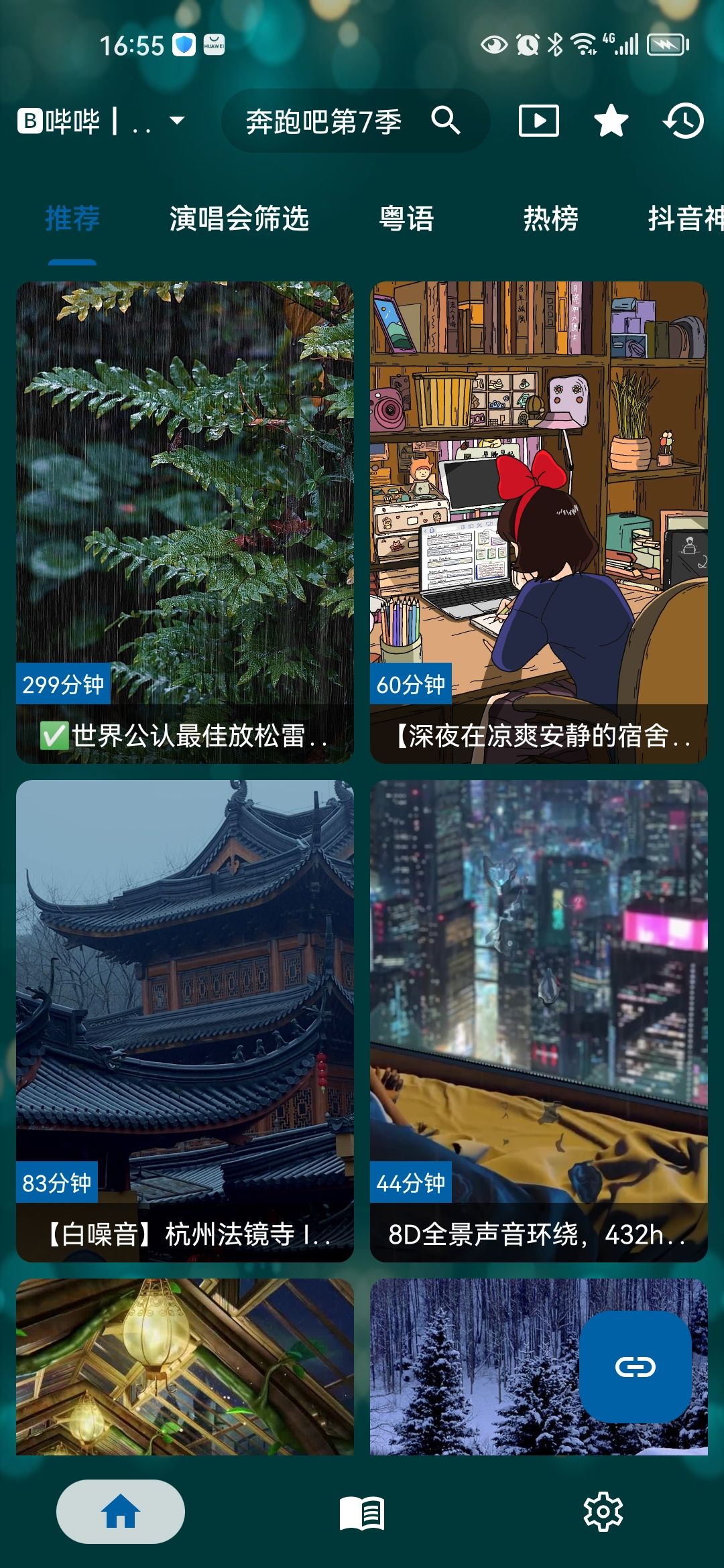Tap the floating link button
This screenshot has width=724, height=1568.
pos(635,1367)
